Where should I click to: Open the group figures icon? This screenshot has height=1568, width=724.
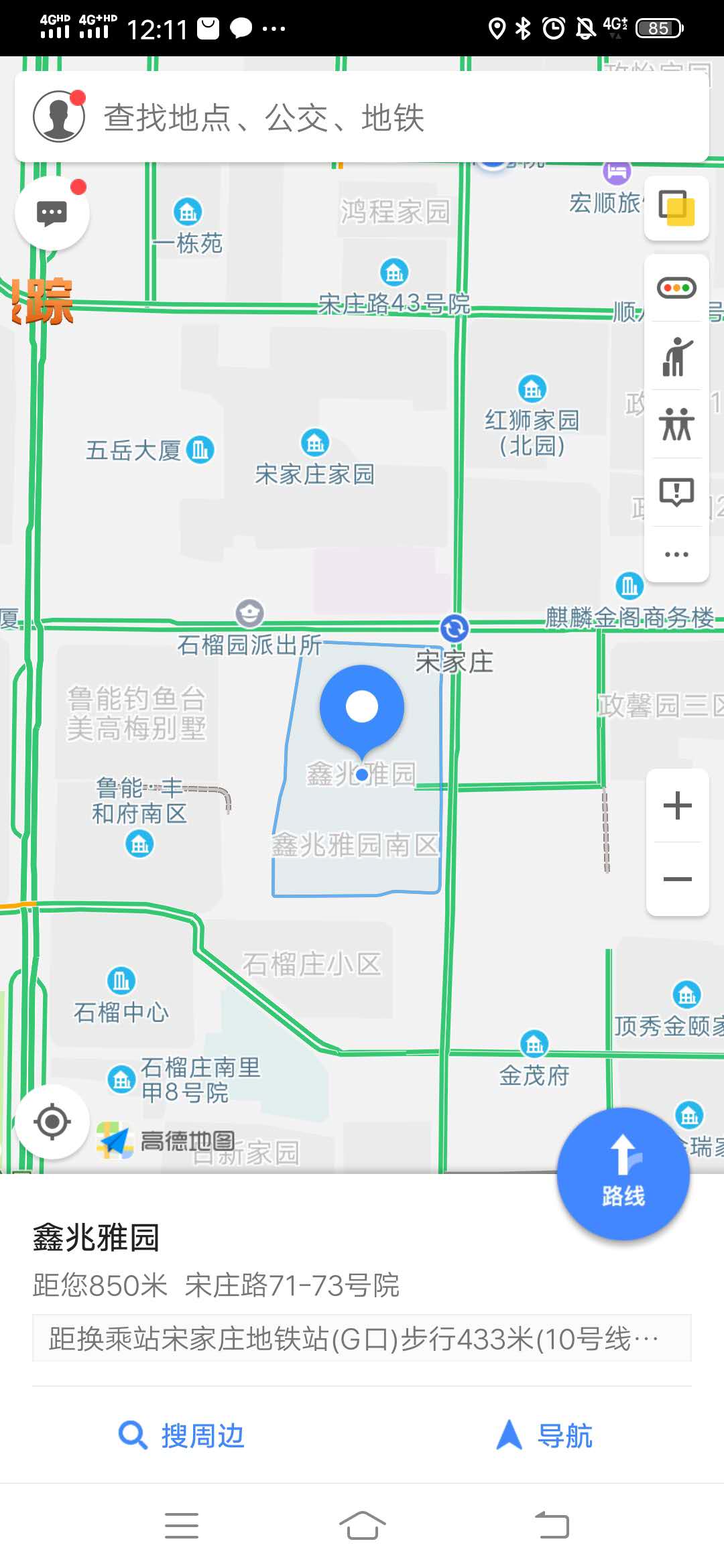click(676, 425)
